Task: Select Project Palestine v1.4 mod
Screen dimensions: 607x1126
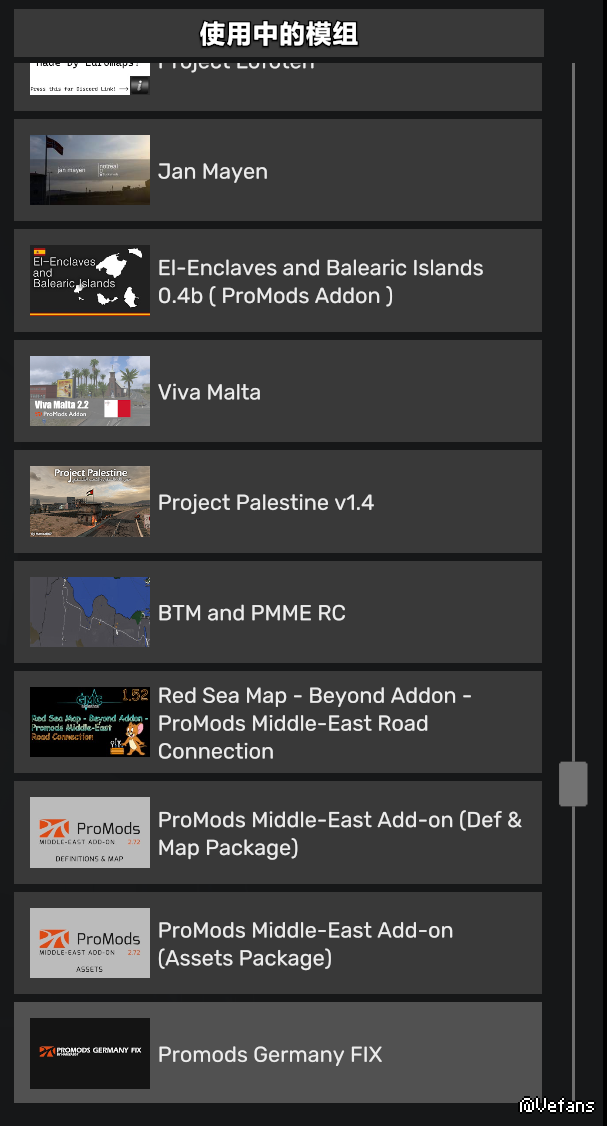Action: click(278, 502)
